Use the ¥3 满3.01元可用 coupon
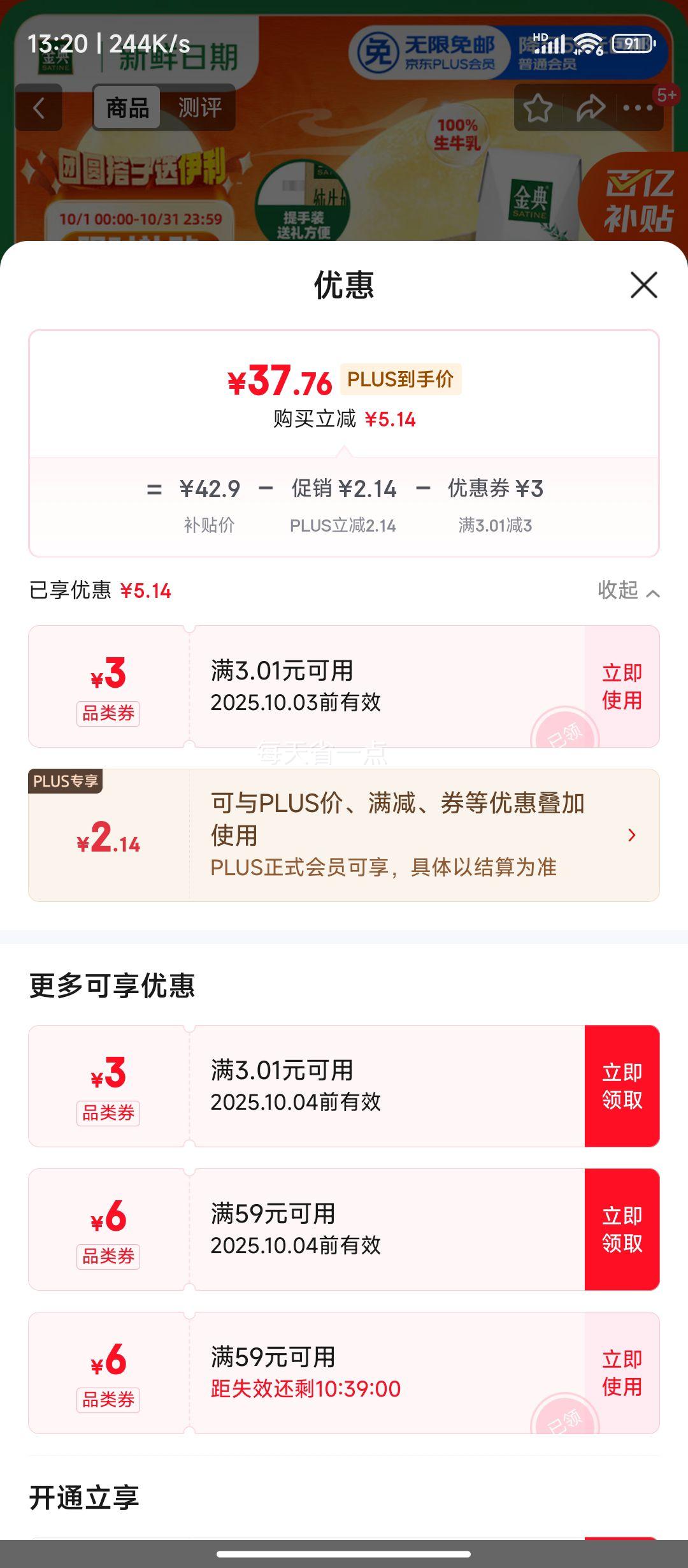Viewport: 688px width, 1568px height. pos(622,686)
